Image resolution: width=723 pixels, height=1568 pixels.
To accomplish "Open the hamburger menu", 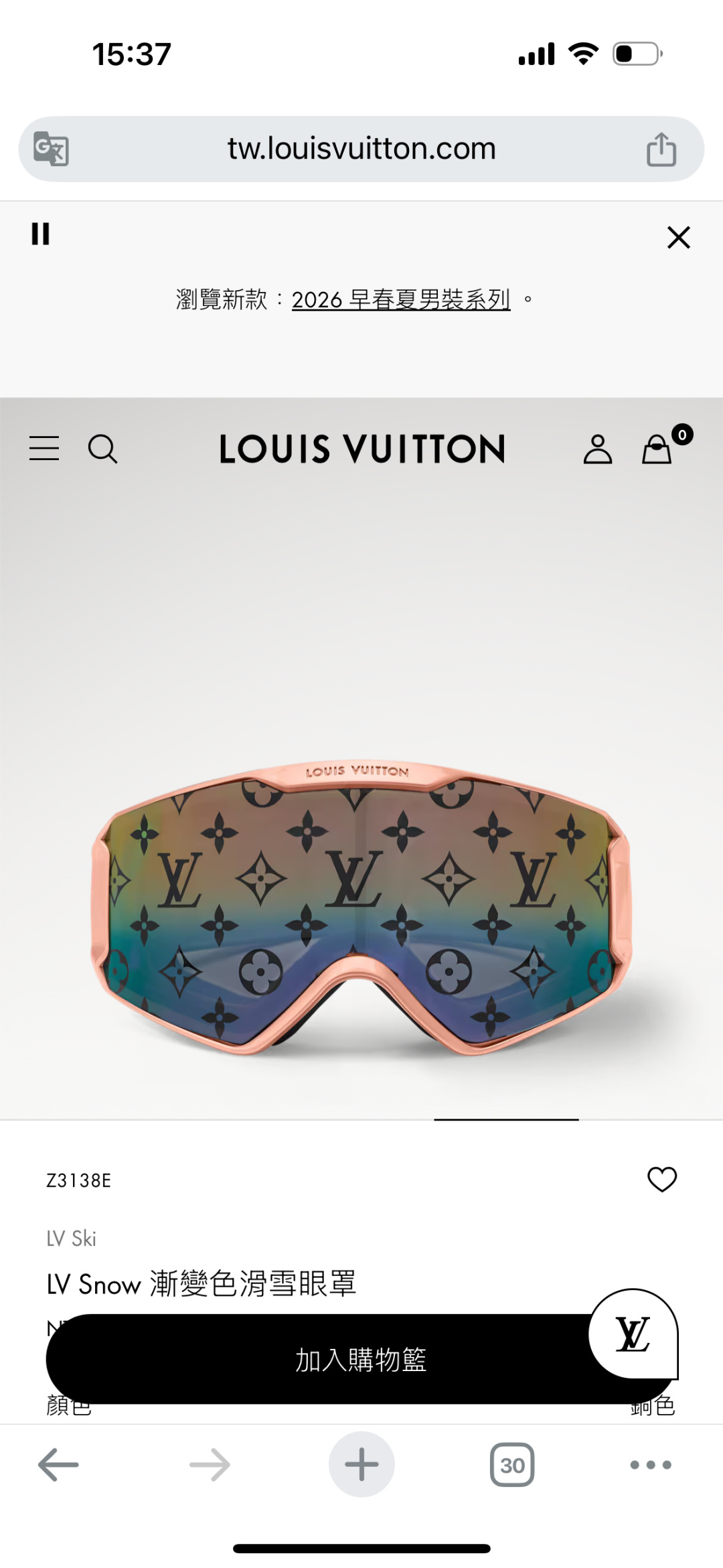I will pos(44,448).
